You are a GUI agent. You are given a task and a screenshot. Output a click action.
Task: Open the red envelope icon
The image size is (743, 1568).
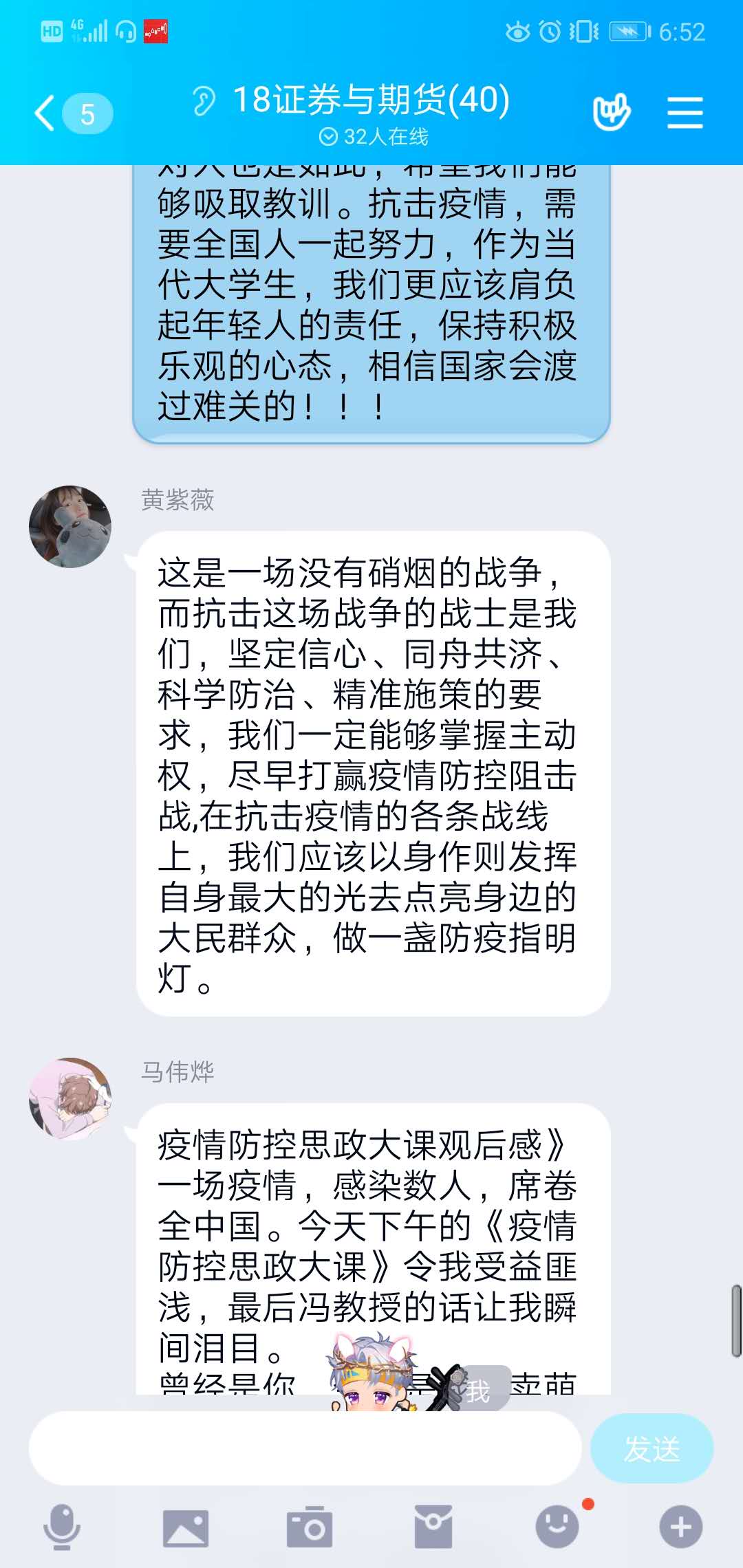433,1527
